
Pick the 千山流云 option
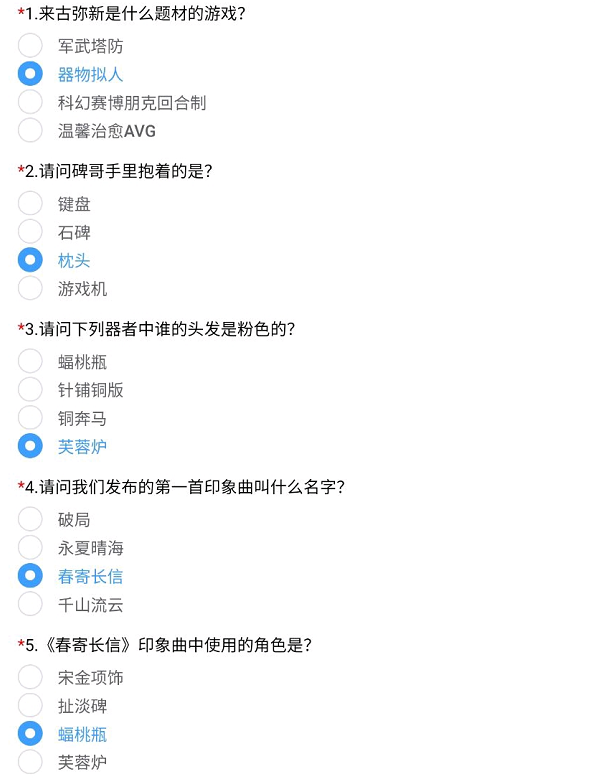point(31,604)
